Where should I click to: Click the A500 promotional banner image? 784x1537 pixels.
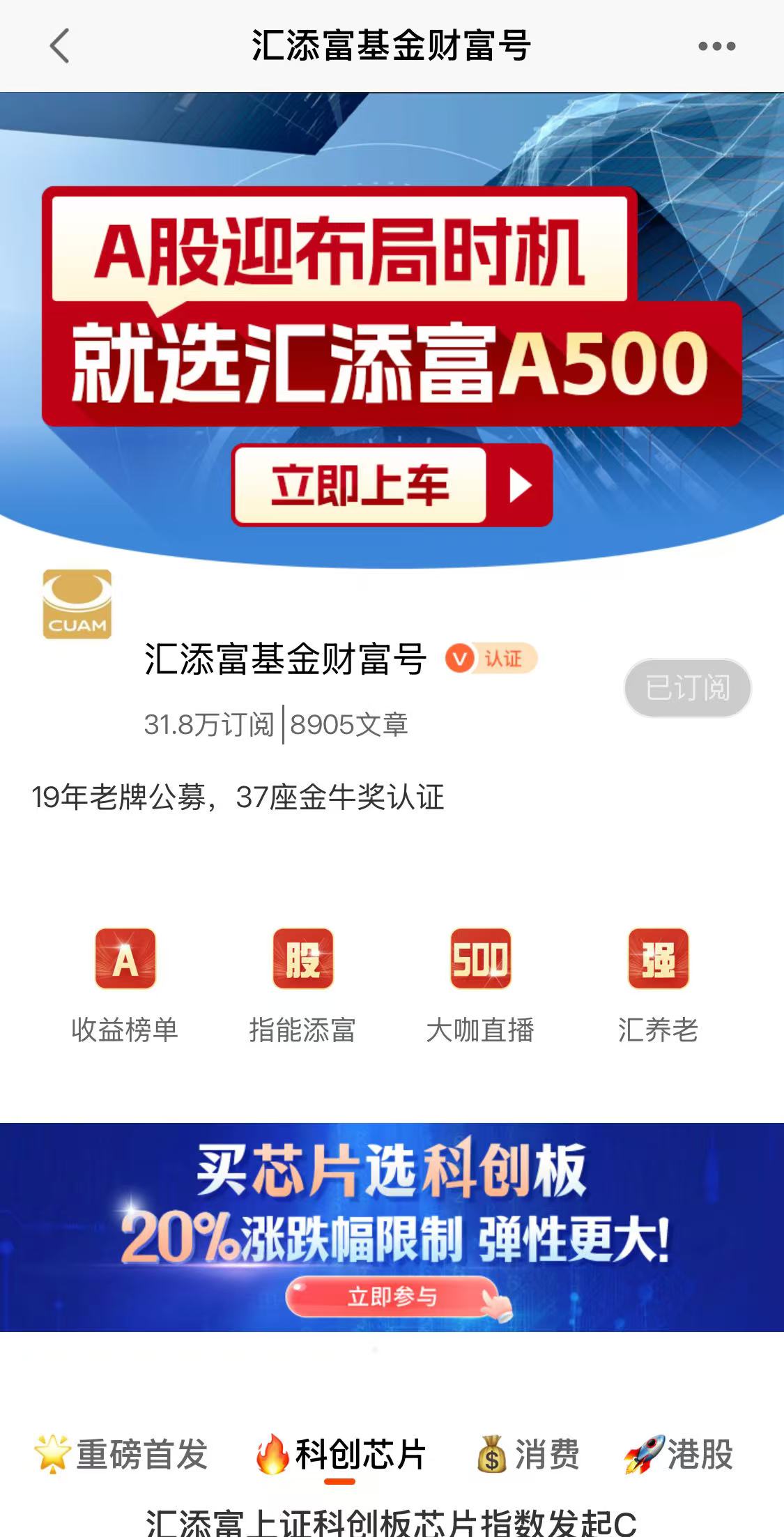tap(392, 328)
